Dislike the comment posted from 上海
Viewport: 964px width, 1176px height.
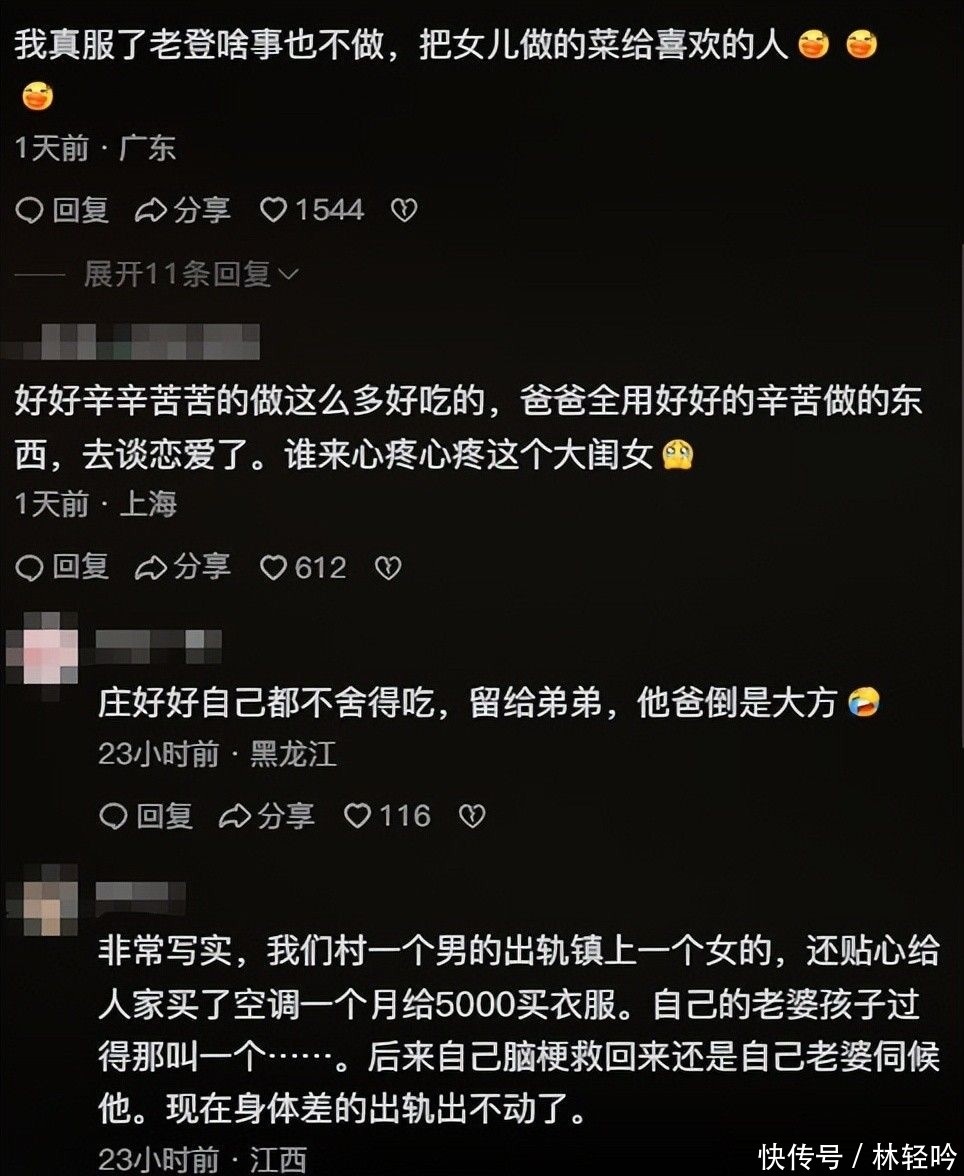(x=387, y=568)
